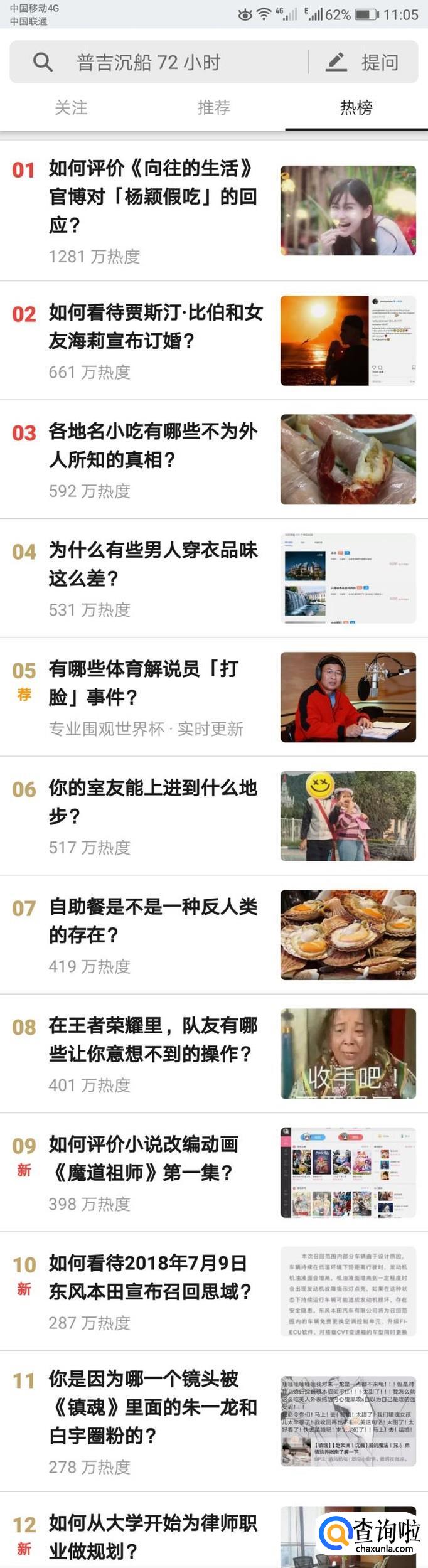
Task: Tap the 提问 button to ask a question
Action: [x=364, y=62]
